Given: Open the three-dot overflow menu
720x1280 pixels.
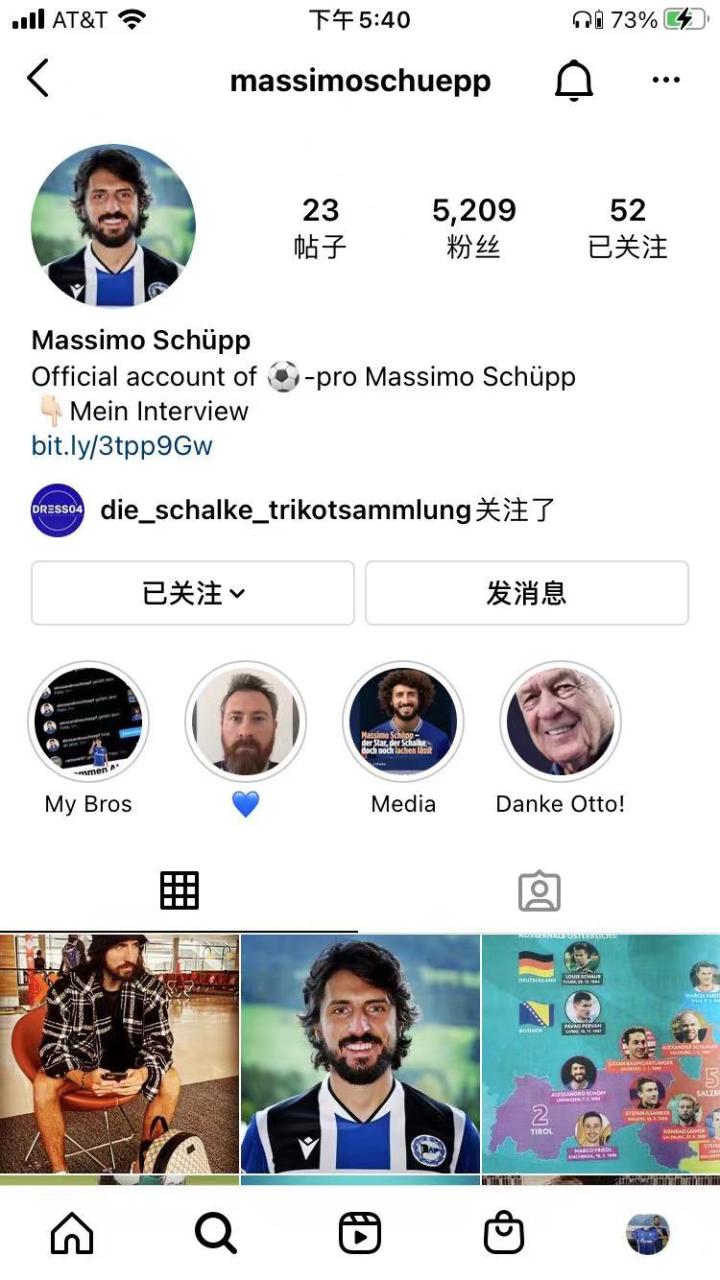Looking at the screenshot, I should tap(665, 81).
